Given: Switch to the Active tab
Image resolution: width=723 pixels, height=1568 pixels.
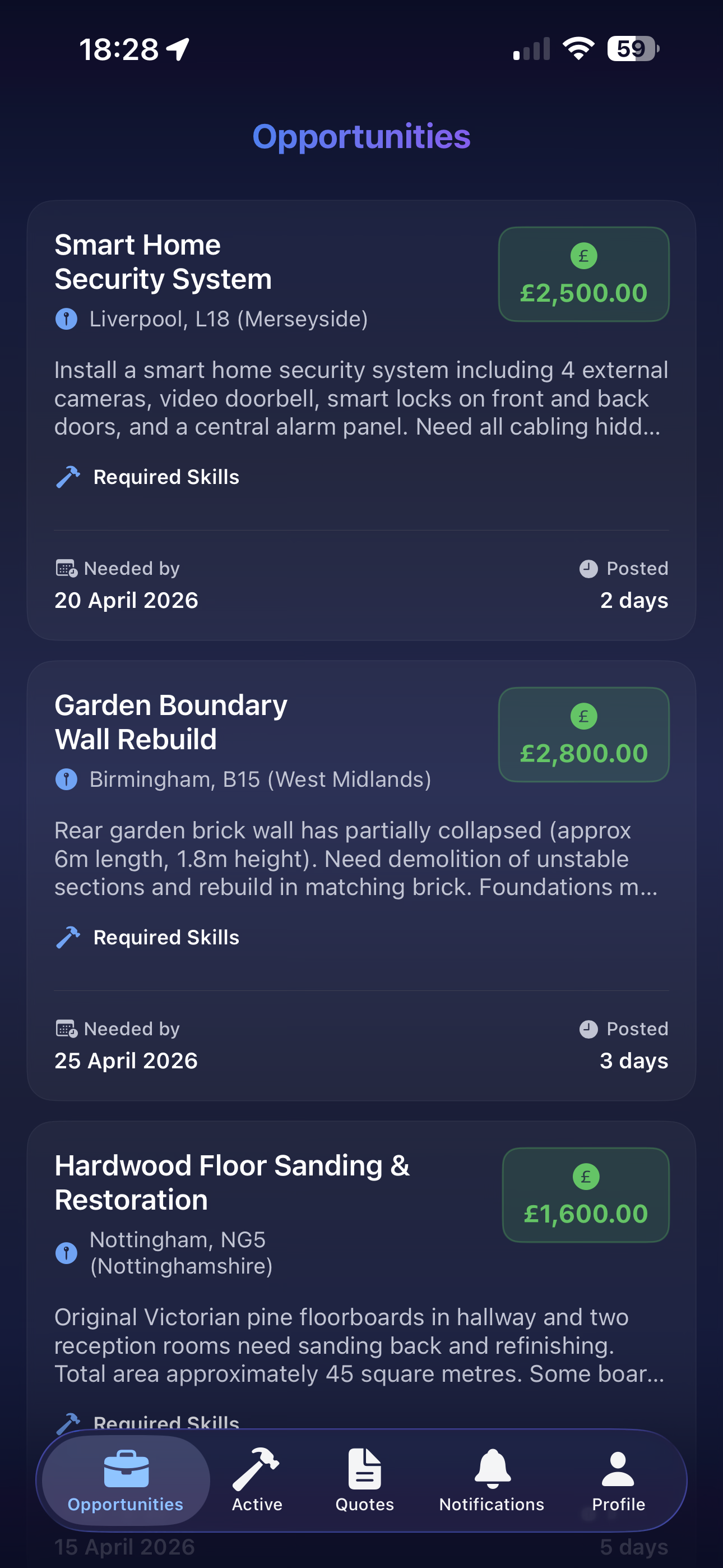Looking at the screenshot, I should [257, 1481].
